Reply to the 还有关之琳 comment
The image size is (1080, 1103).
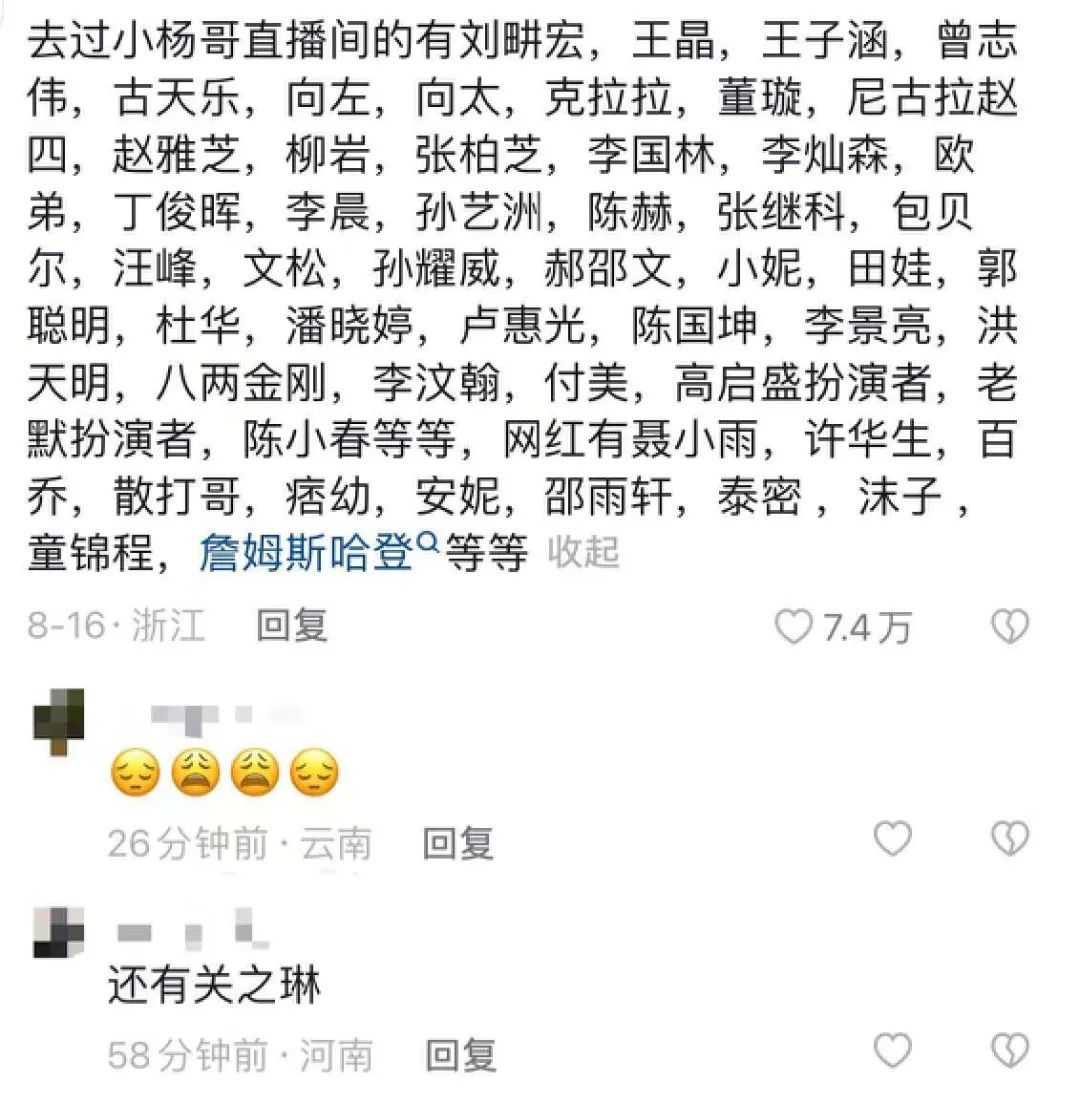click(461, 1055)
